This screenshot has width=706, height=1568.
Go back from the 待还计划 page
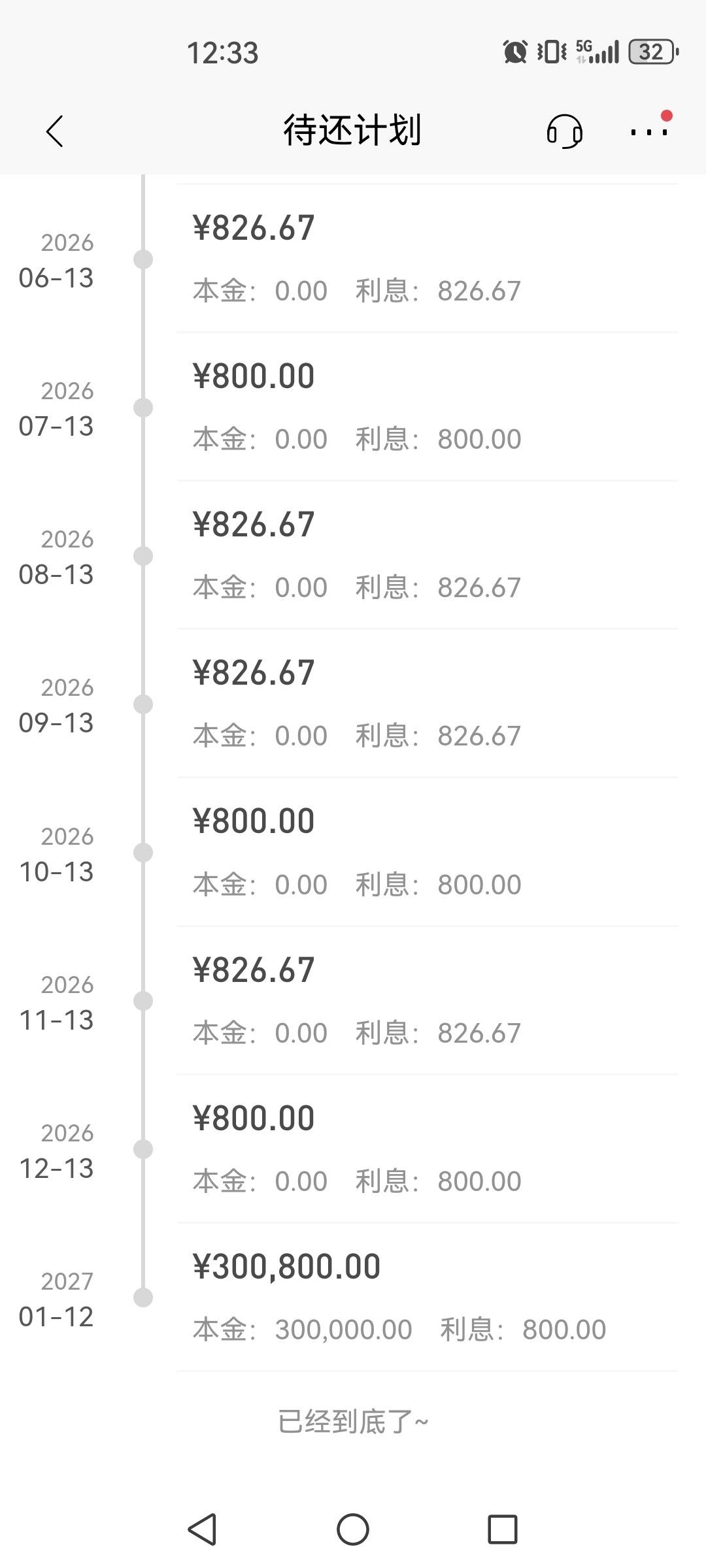click(55, 131)
